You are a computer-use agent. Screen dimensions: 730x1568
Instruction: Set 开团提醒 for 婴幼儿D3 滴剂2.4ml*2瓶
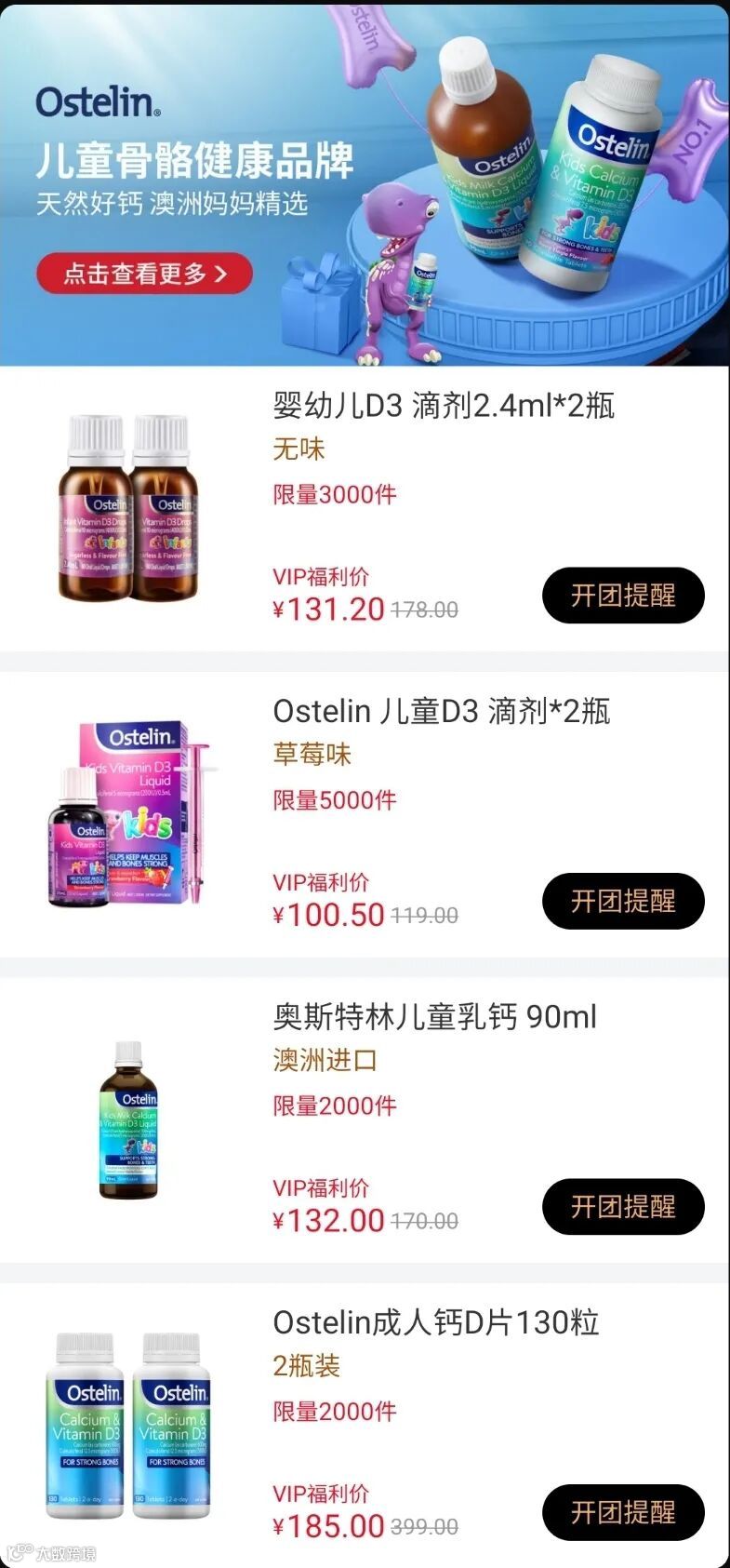(x=622, y=596)
